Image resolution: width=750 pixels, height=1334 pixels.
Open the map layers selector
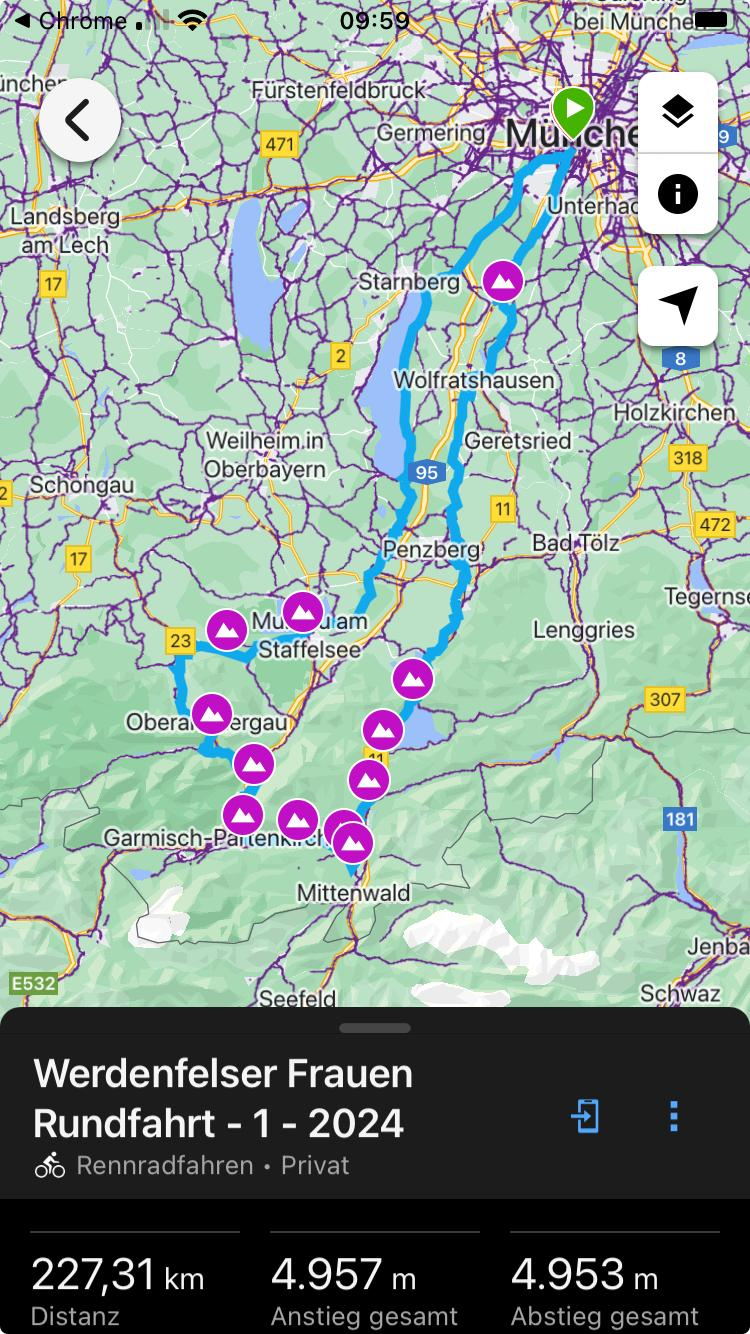pyautogui.click(x=678, y=113)
